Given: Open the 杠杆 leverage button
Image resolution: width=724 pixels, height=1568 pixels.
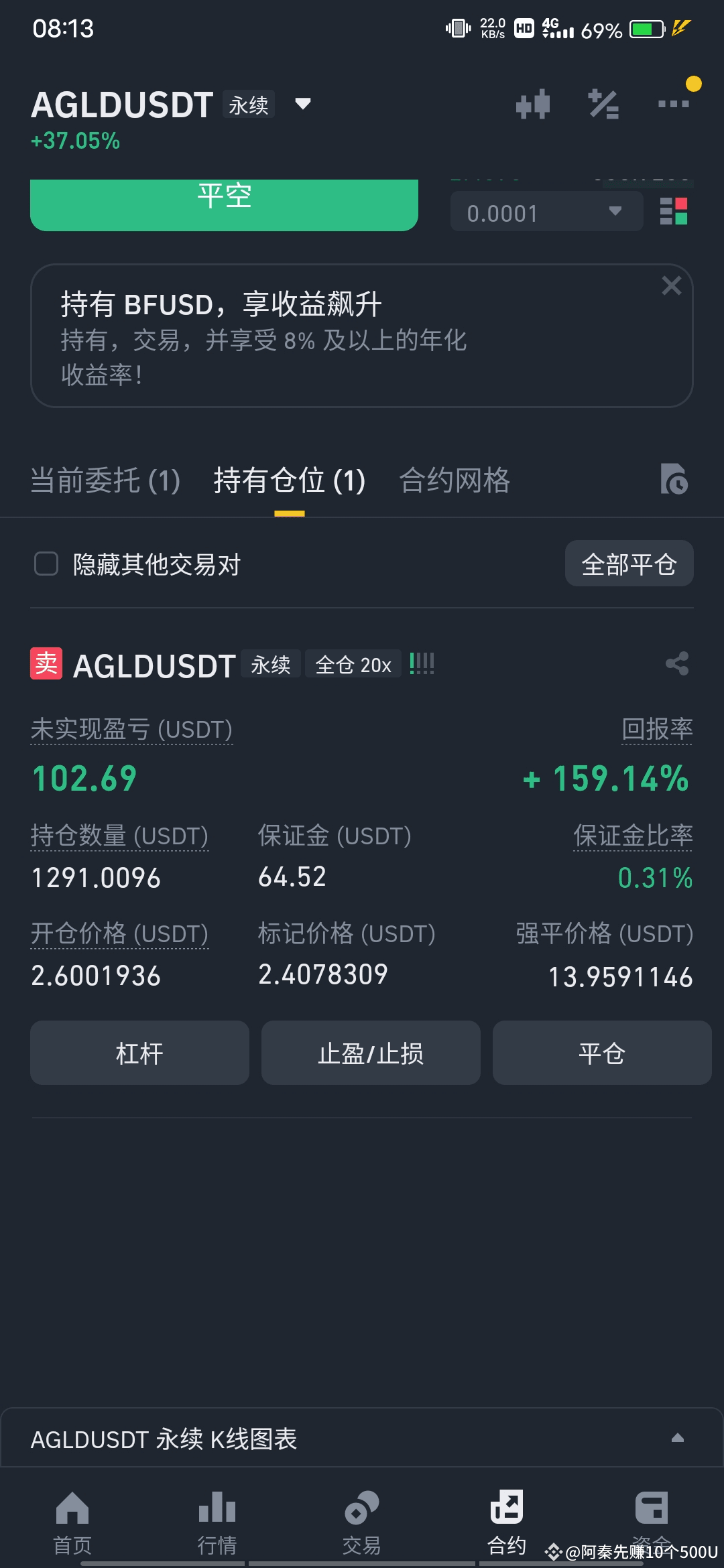Looking at the screenshot, I should point(139,1053).
